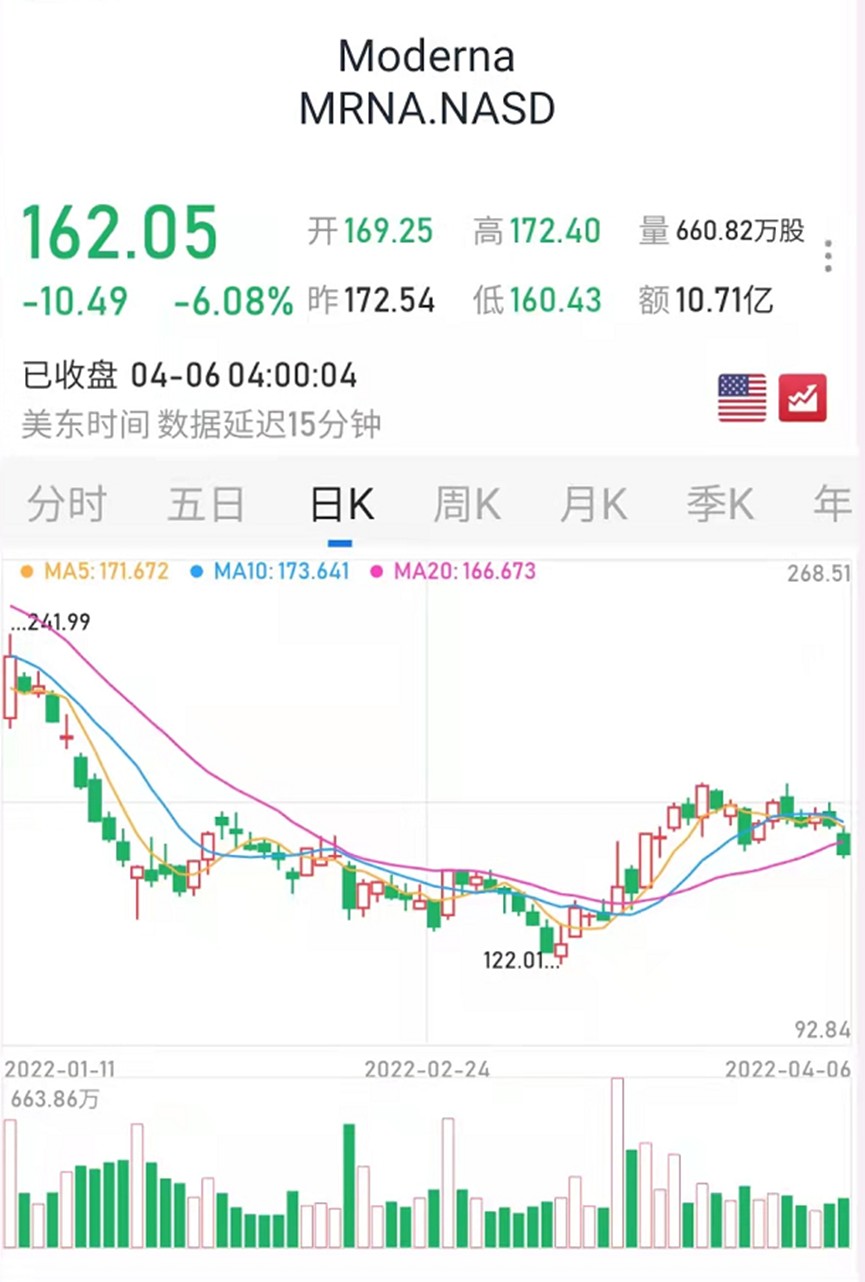
Task: Switch to the 周K weekly tab
Action: 467,505
